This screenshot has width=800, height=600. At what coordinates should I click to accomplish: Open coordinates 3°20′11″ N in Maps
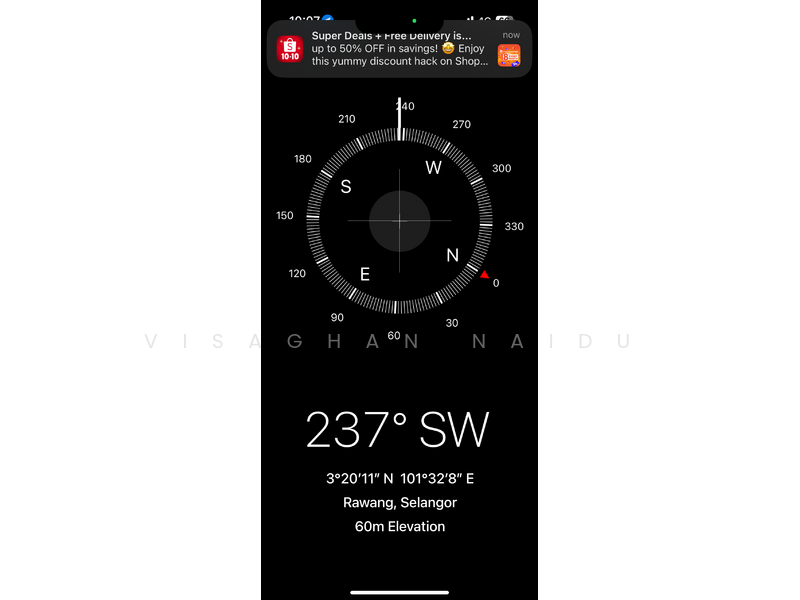click(x=399, y=478)
